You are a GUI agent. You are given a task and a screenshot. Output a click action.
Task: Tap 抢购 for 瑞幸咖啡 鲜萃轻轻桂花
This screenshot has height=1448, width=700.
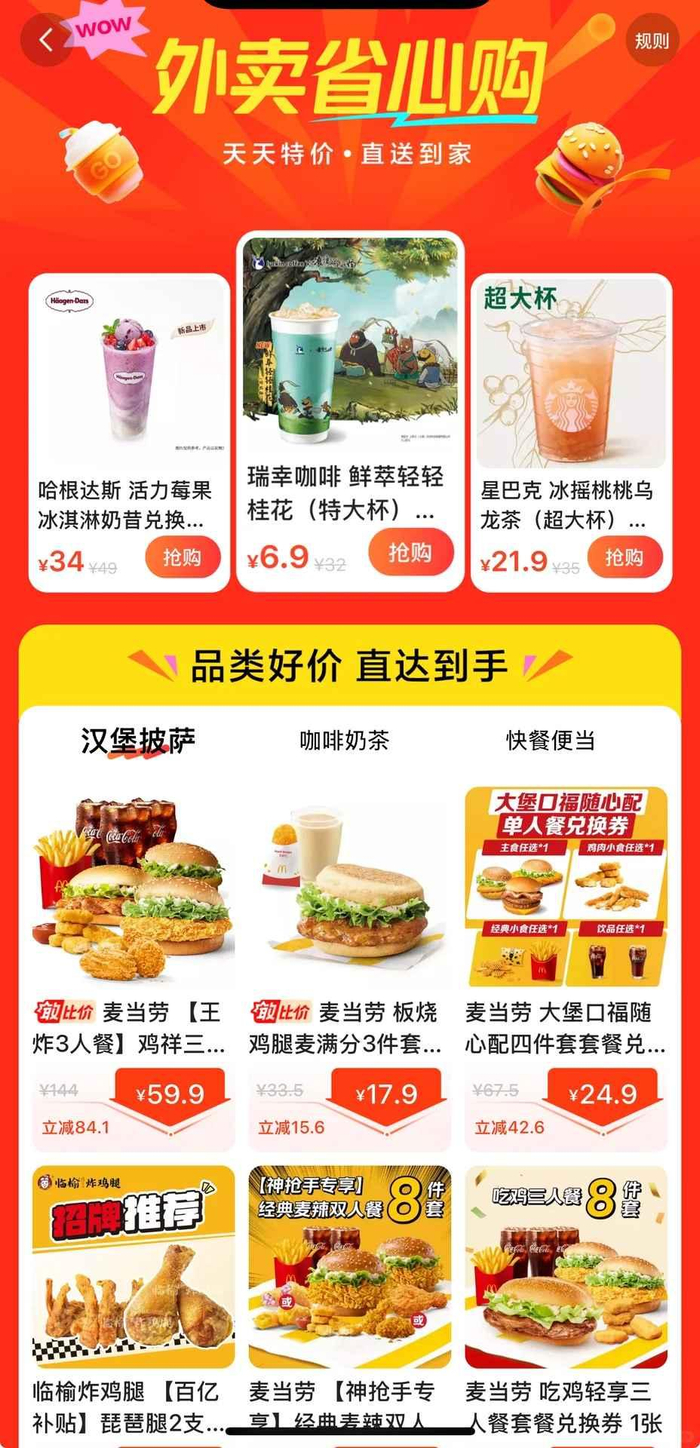coord(410,552)
